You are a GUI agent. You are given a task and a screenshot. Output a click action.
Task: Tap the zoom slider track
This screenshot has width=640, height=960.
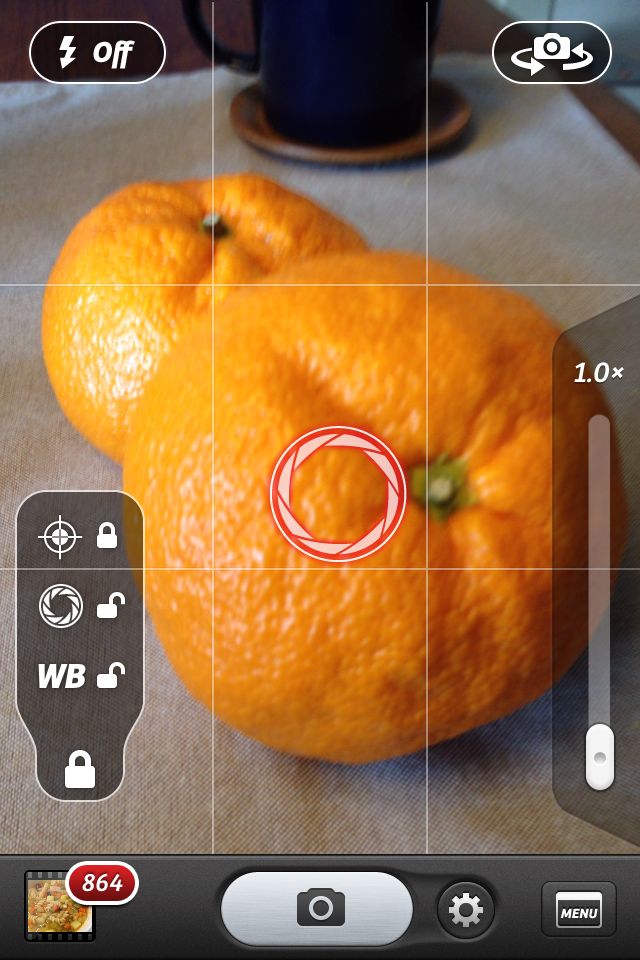pos(599,560)
